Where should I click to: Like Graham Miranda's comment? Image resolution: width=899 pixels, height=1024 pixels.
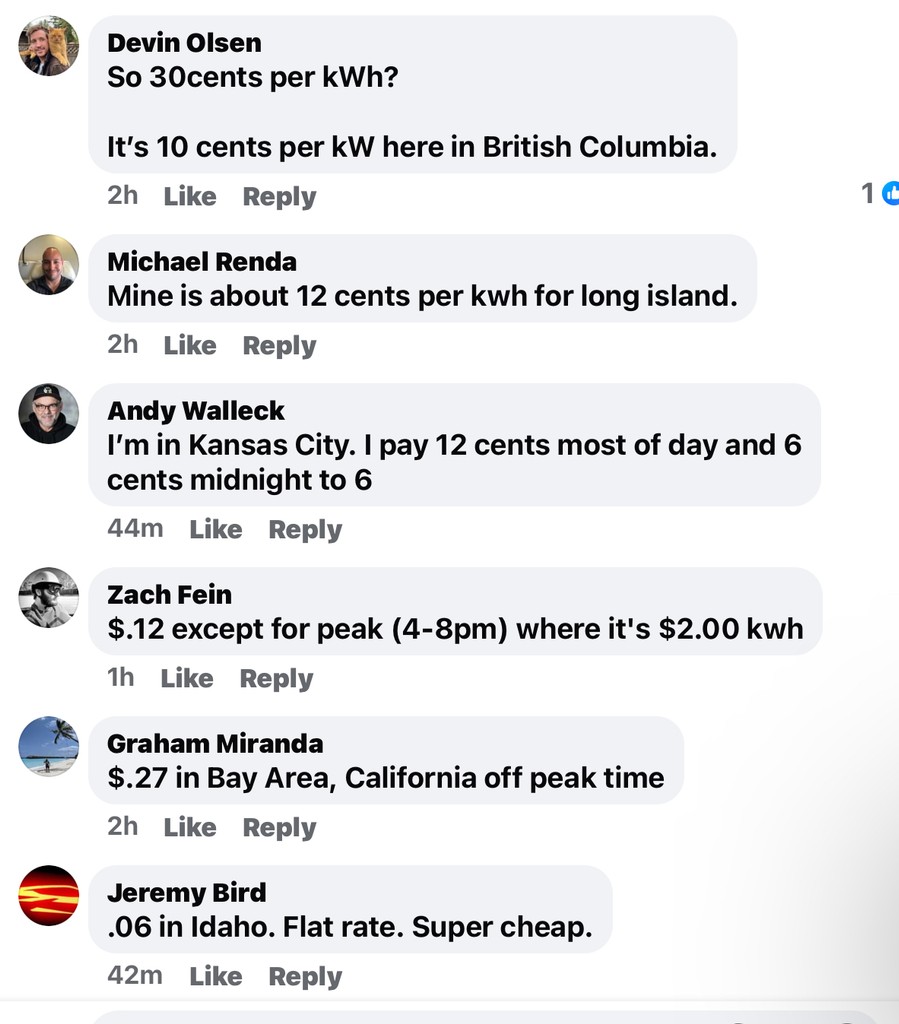[x=190, y=827]
